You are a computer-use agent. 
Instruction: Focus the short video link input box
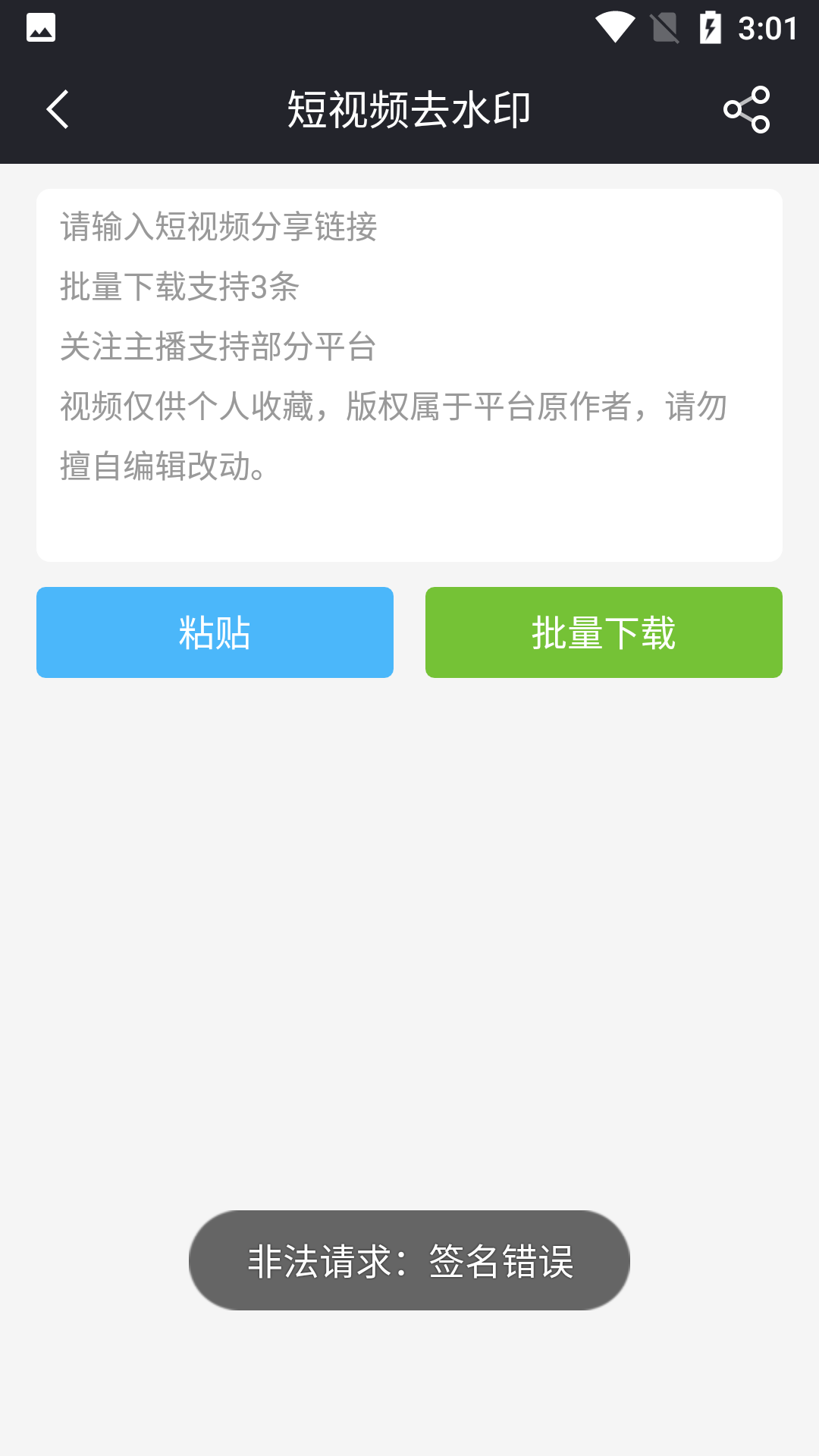[x=409, y=375]
